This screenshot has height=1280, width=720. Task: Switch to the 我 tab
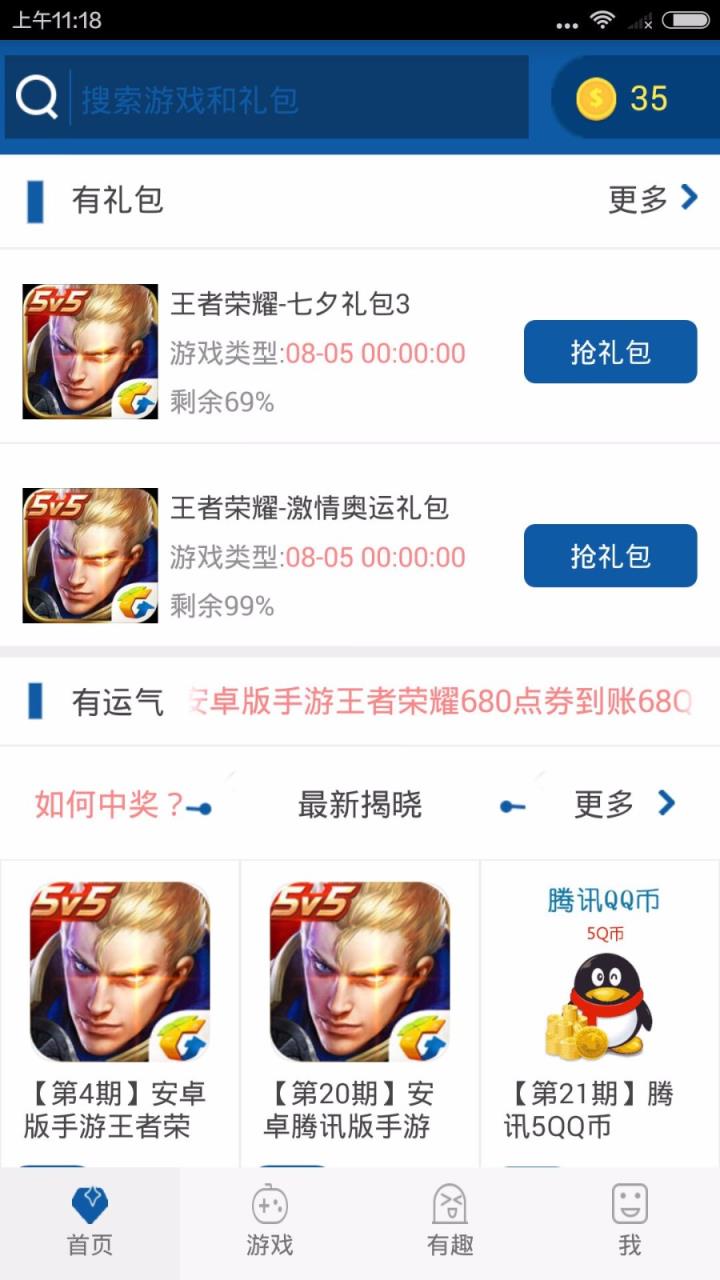click(629, 1222)
